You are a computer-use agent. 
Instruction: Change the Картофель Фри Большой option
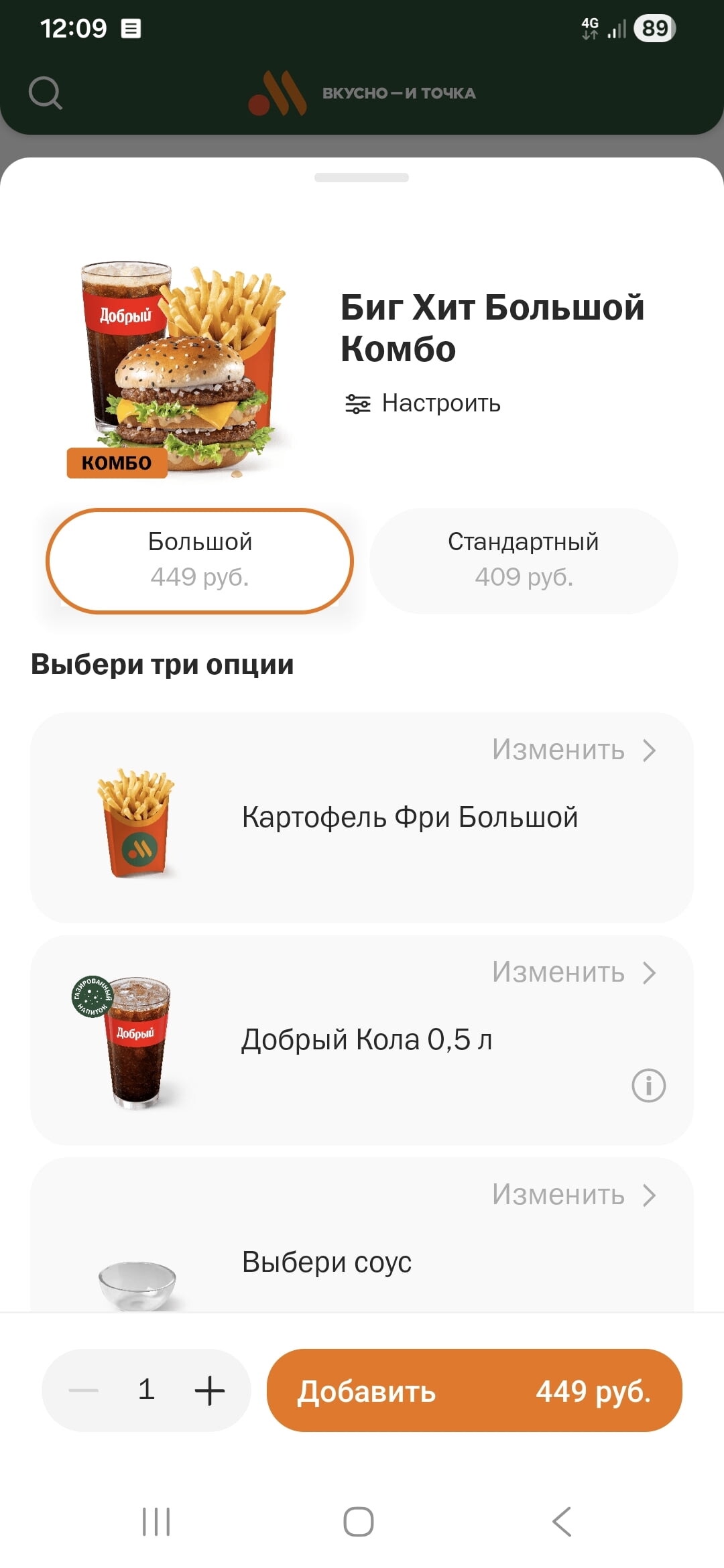573,750
